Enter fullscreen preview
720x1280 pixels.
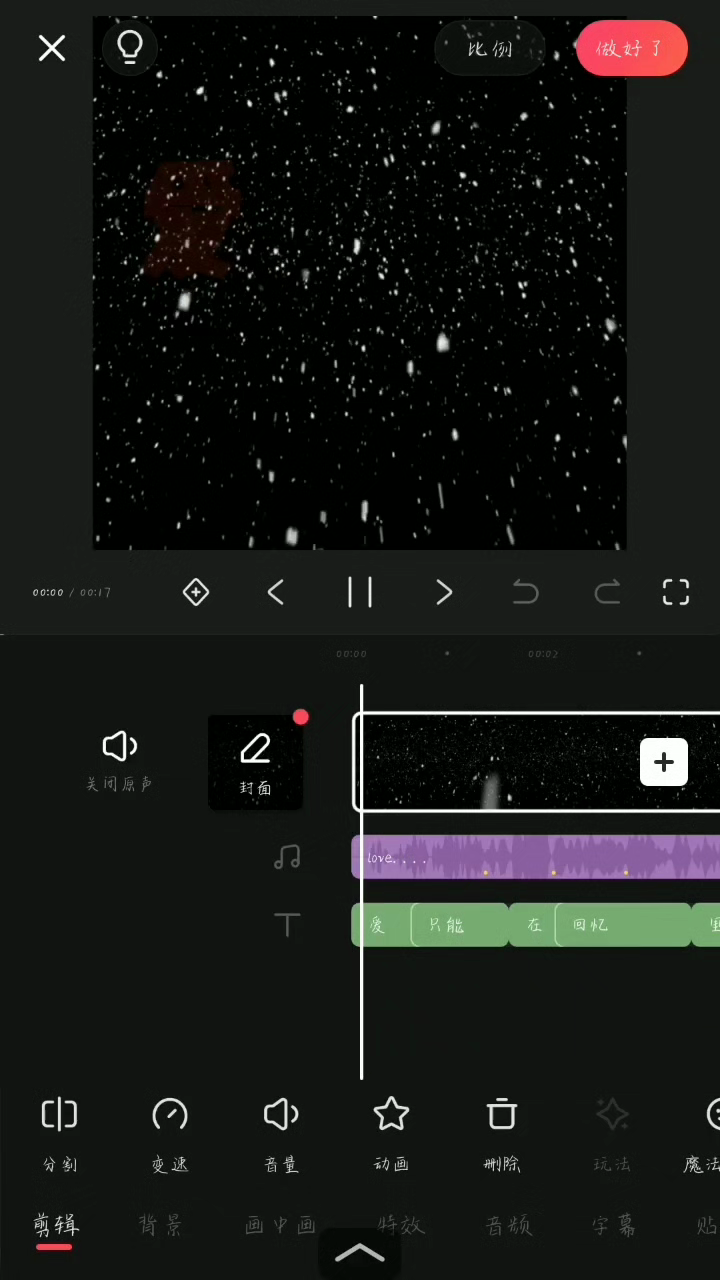pyautogui.click(x=676, y=592)
